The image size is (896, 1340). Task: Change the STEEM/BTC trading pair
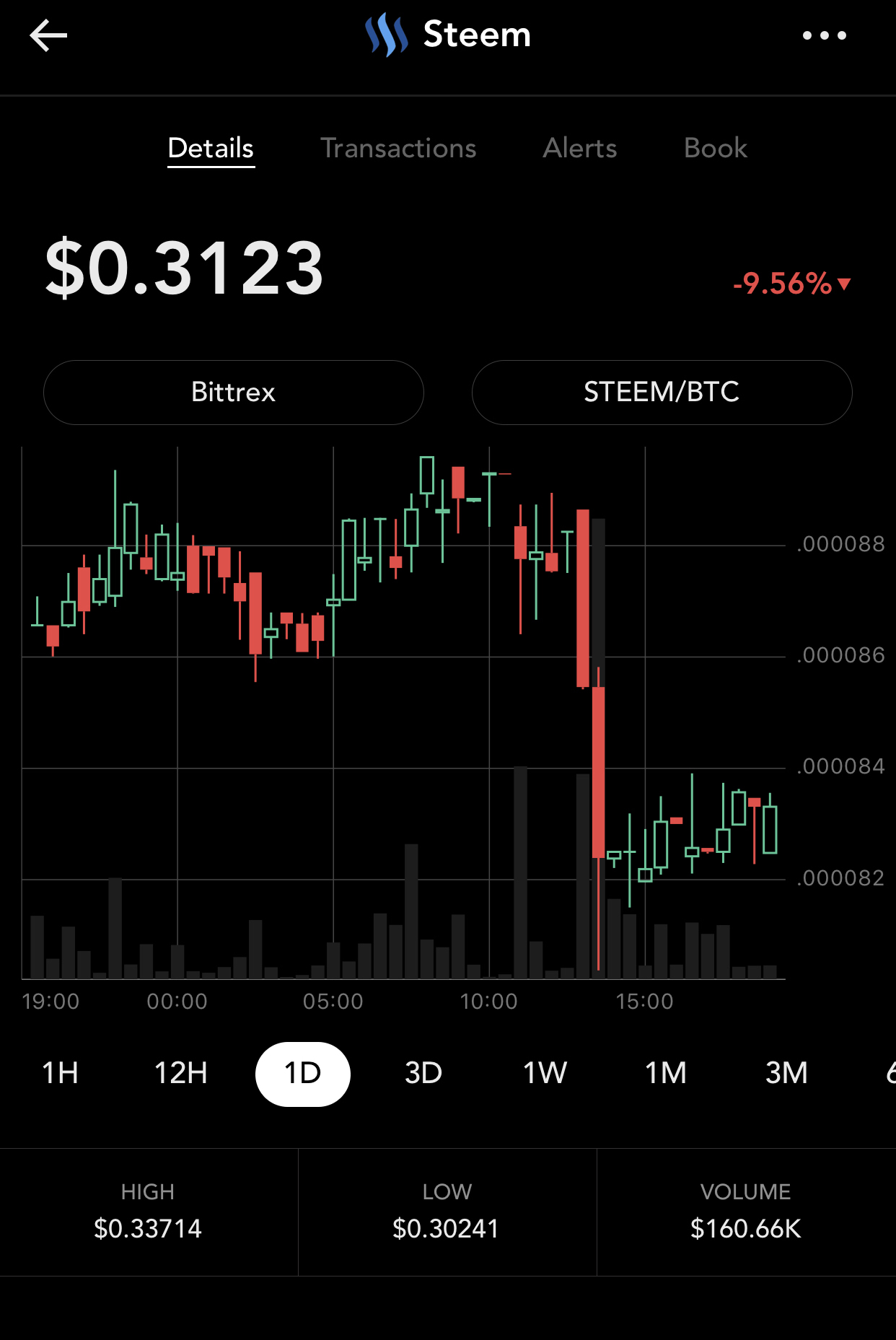(662, 393)
